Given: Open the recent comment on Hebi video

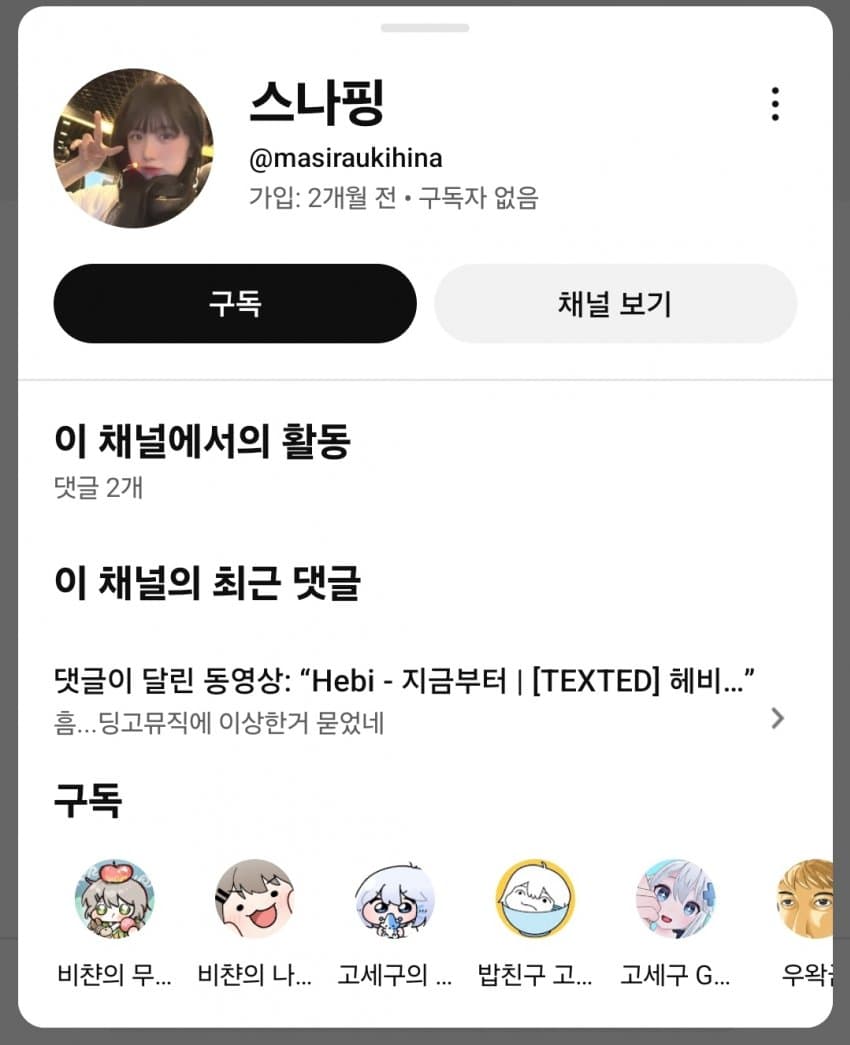Looking at the screenshot, I should (x=420, y=701).
